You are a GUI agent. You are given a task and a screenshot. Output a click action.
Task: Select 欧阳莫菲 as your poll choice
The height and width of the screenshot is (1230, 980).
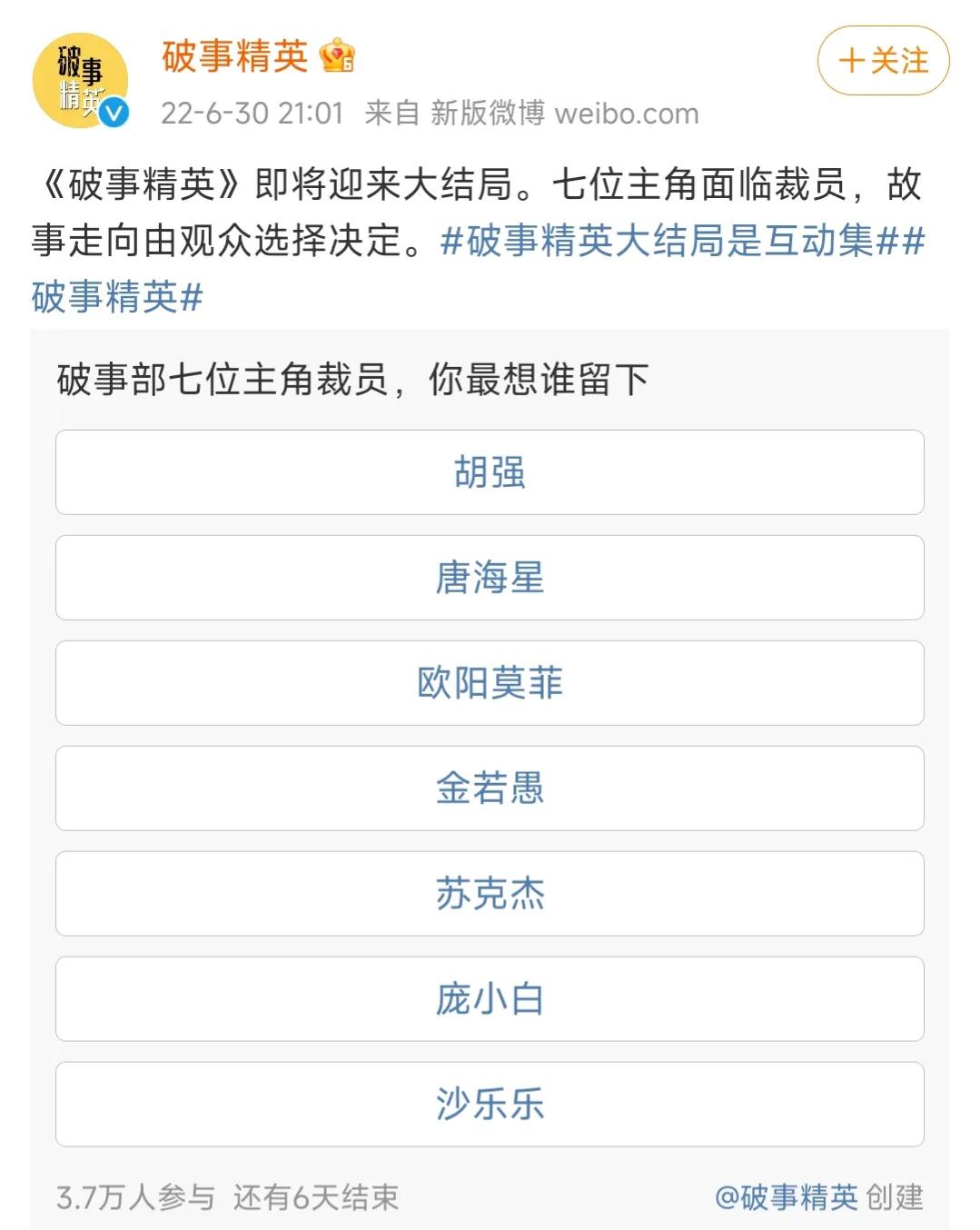tap(489, 683)
